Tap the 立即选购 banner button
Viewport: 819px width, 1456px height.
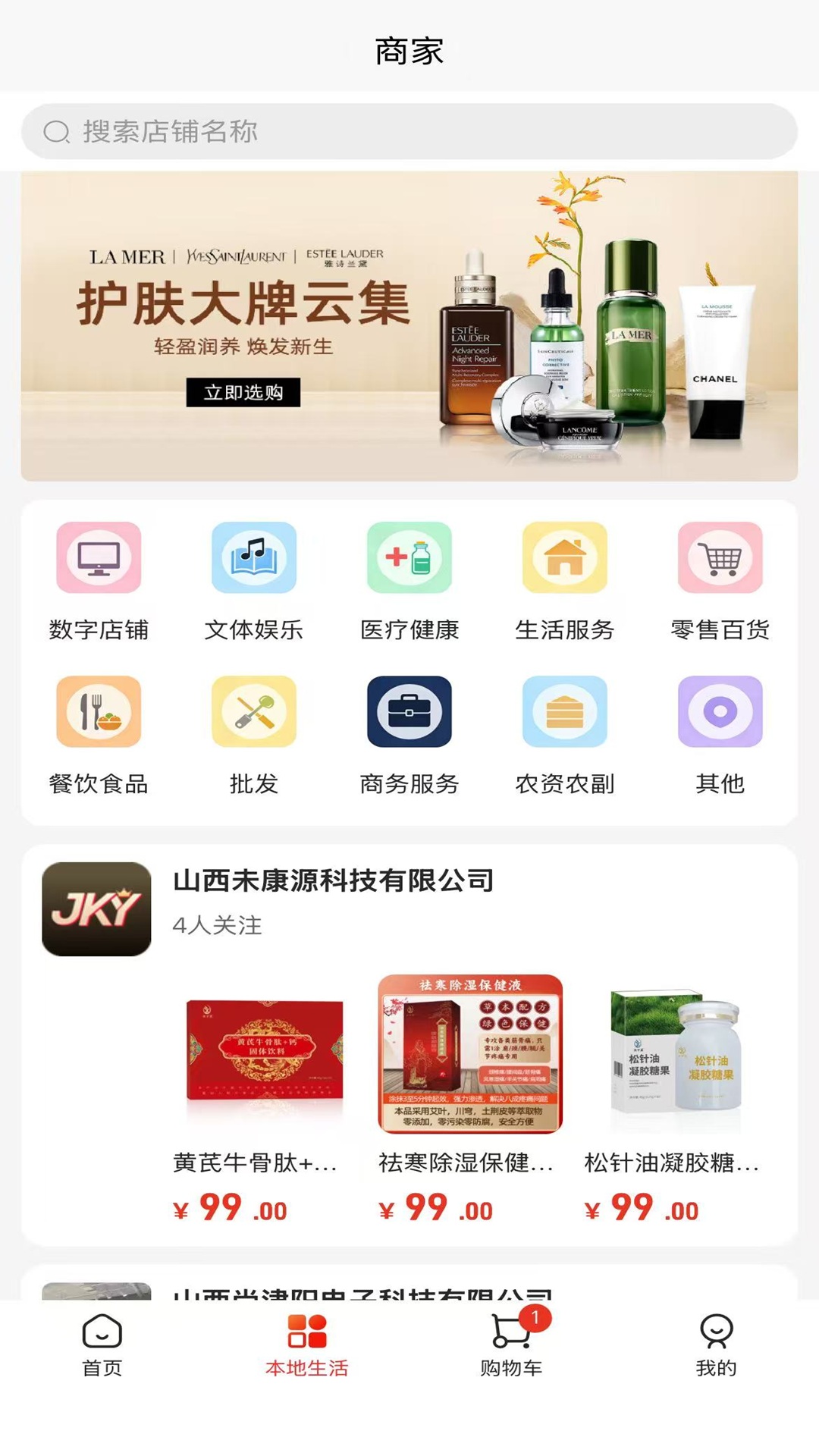click(244, 394)
